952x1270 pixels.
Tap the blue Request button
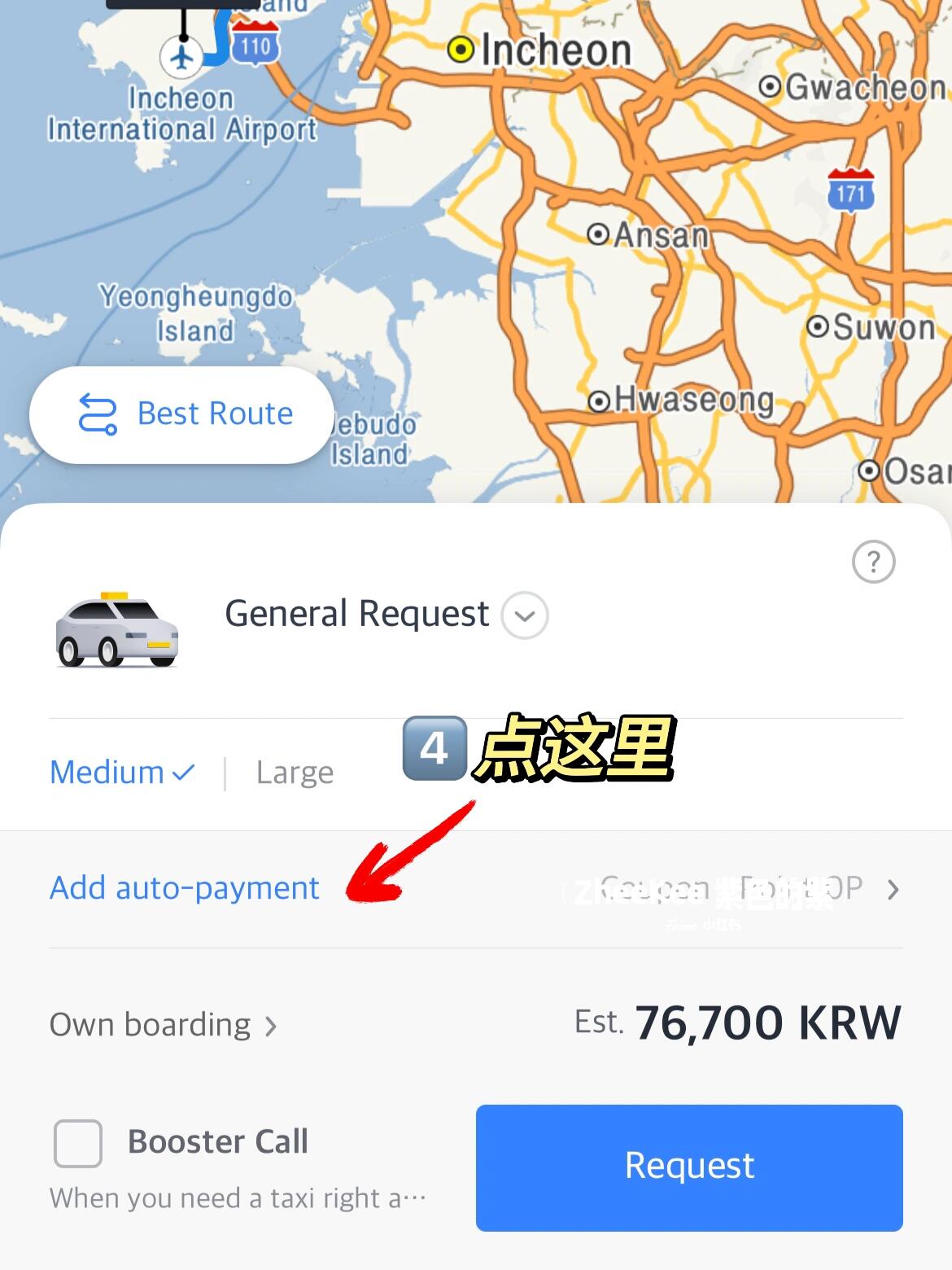[689, 1167]
